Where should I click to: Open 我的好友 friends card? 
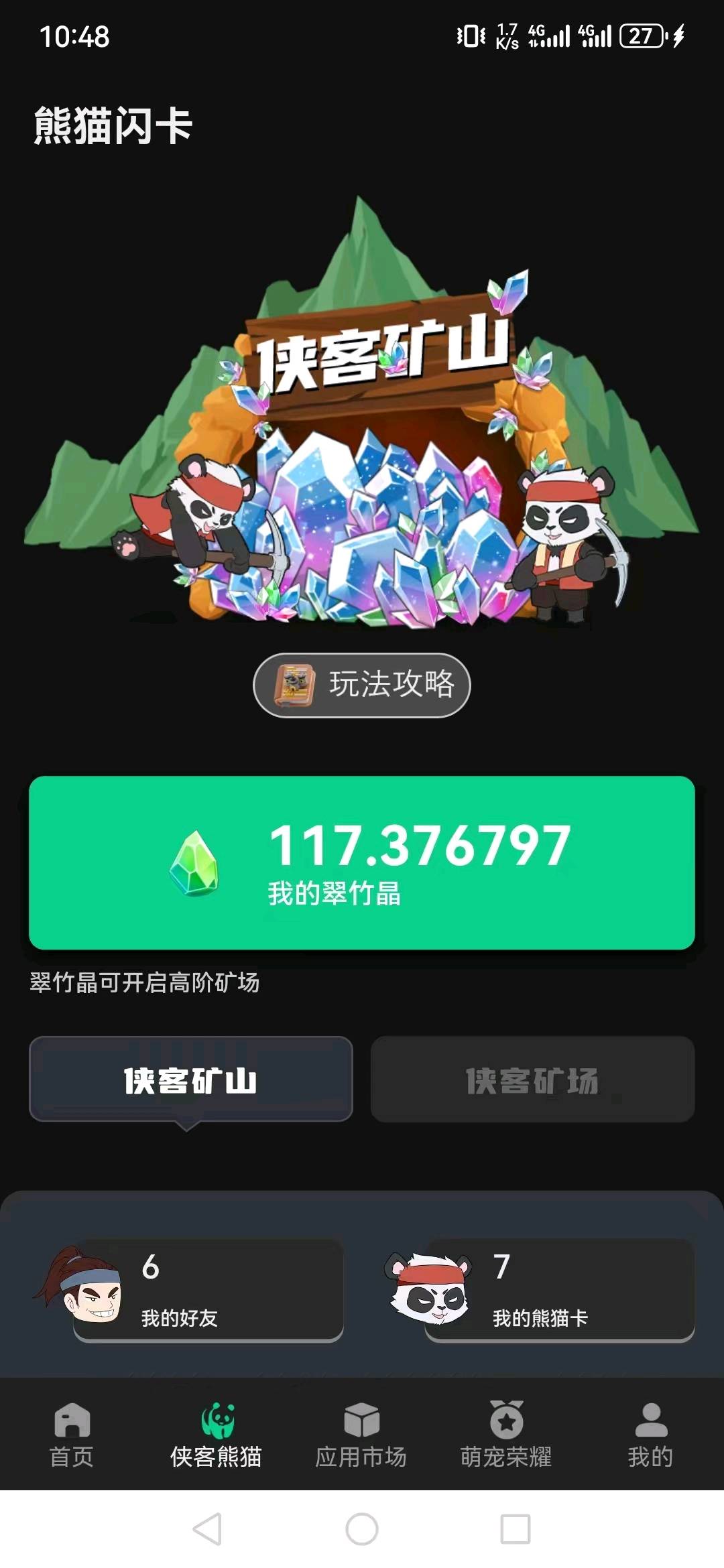(208, 1290)
